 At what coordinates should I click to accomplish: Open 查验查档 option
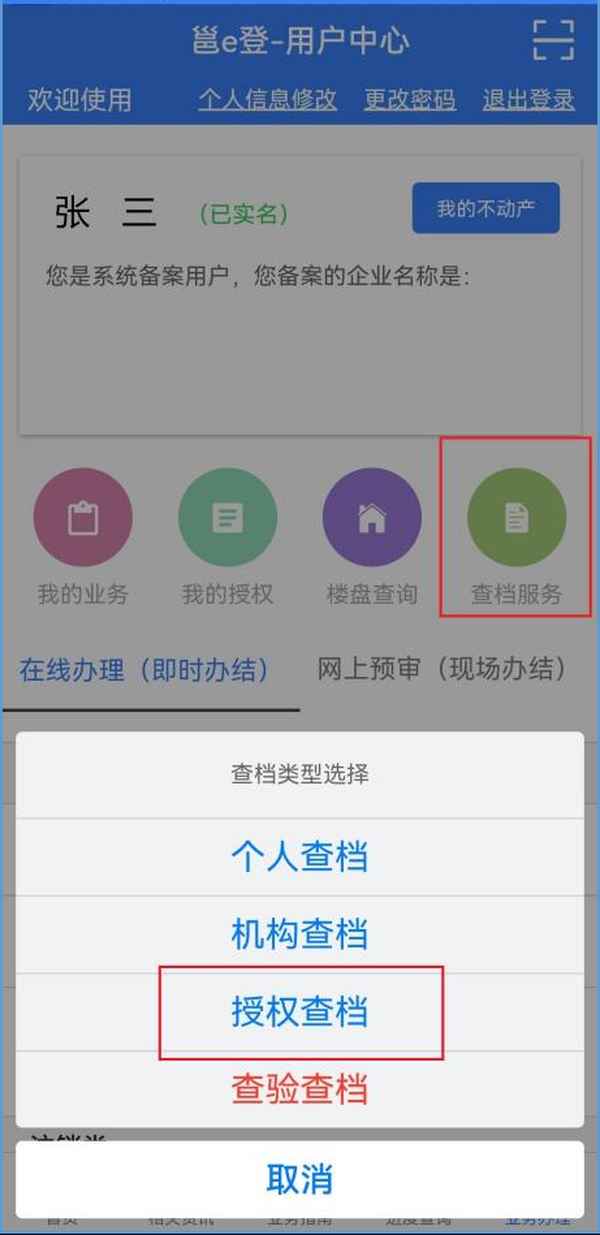(x=299, y=1088)
